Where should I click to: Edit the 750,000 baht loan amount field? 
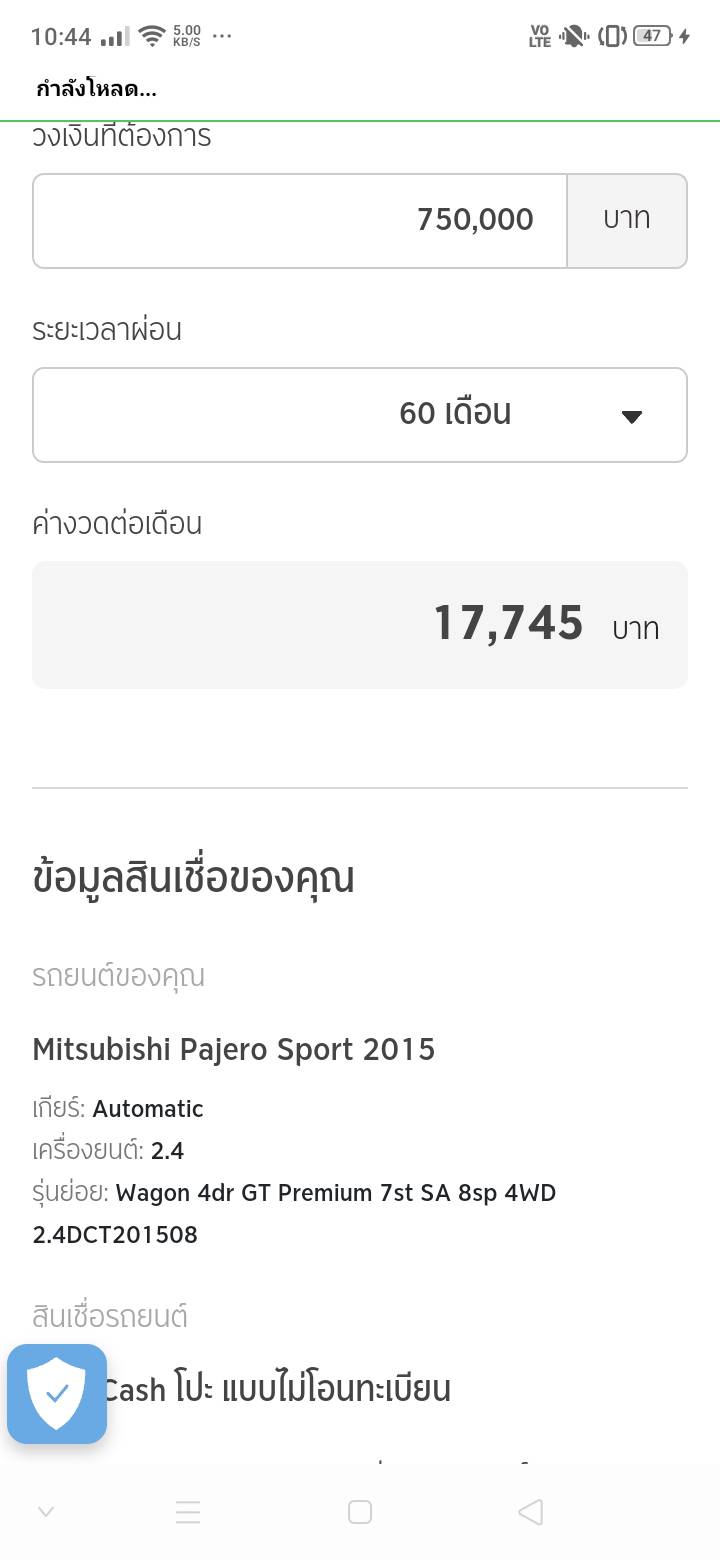(x=300, y=221)
